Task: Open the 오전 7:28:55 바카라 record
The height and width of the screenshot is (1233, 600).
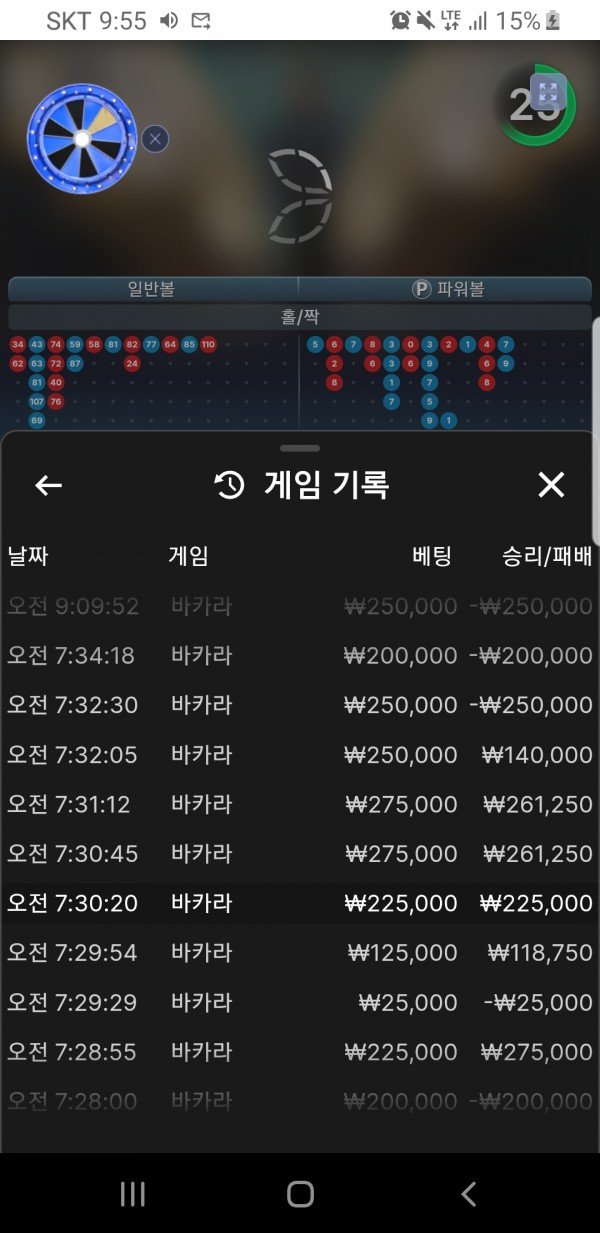Action: (x=300, y=1052)
